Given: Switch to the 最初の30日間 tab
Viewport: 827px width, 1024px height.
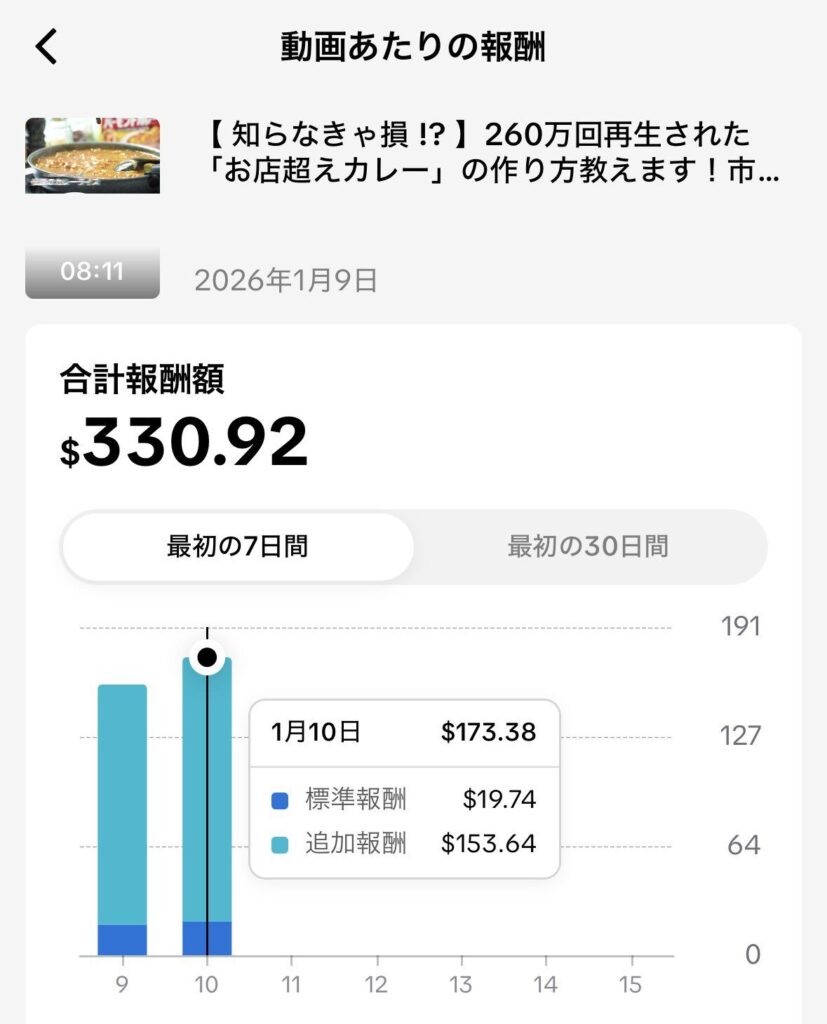Looking at the screenshot, I should click(588, 547).
